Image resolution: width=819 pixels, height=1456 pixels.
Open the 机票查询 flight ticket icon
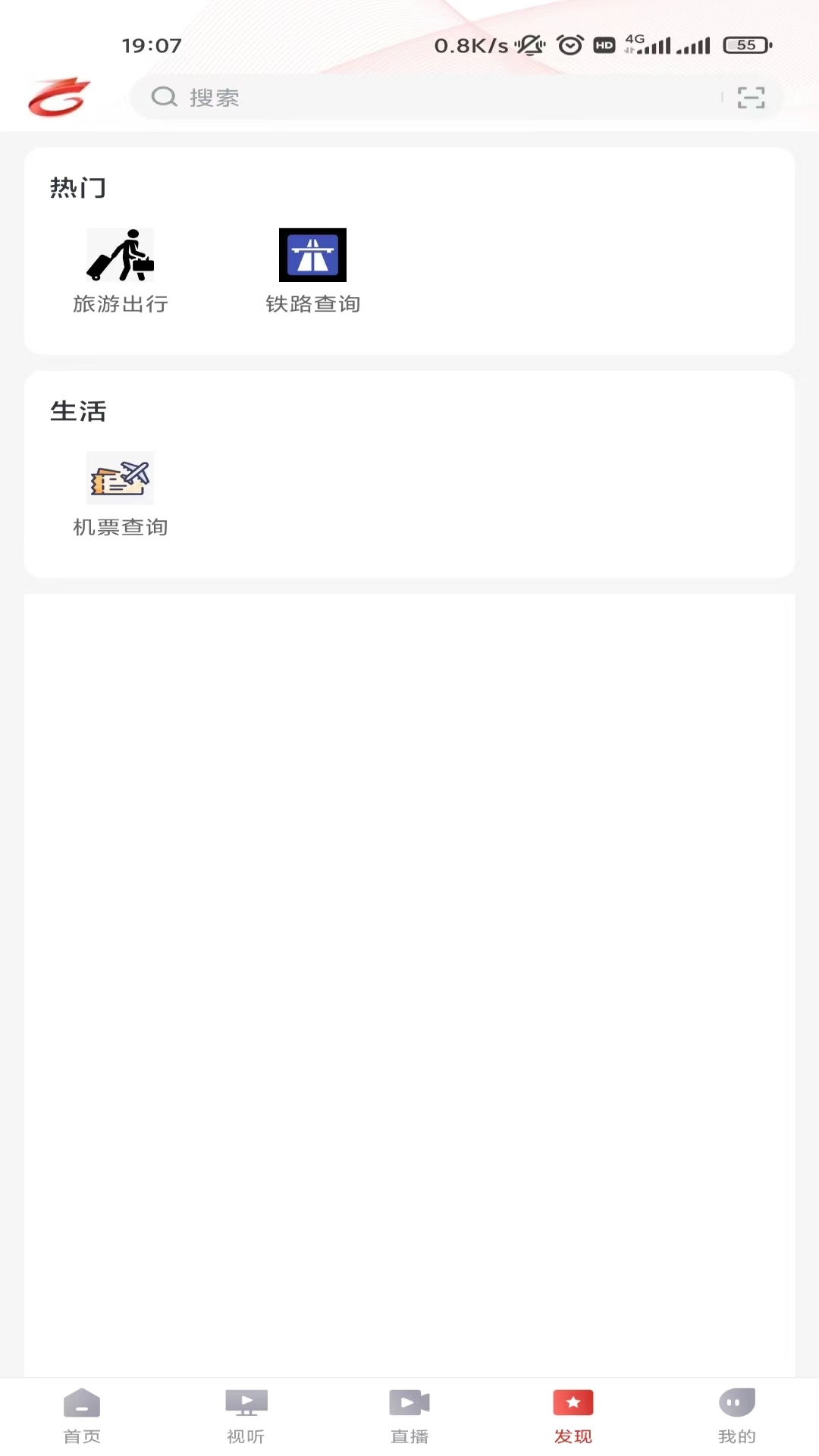click(x=120, y=478)
